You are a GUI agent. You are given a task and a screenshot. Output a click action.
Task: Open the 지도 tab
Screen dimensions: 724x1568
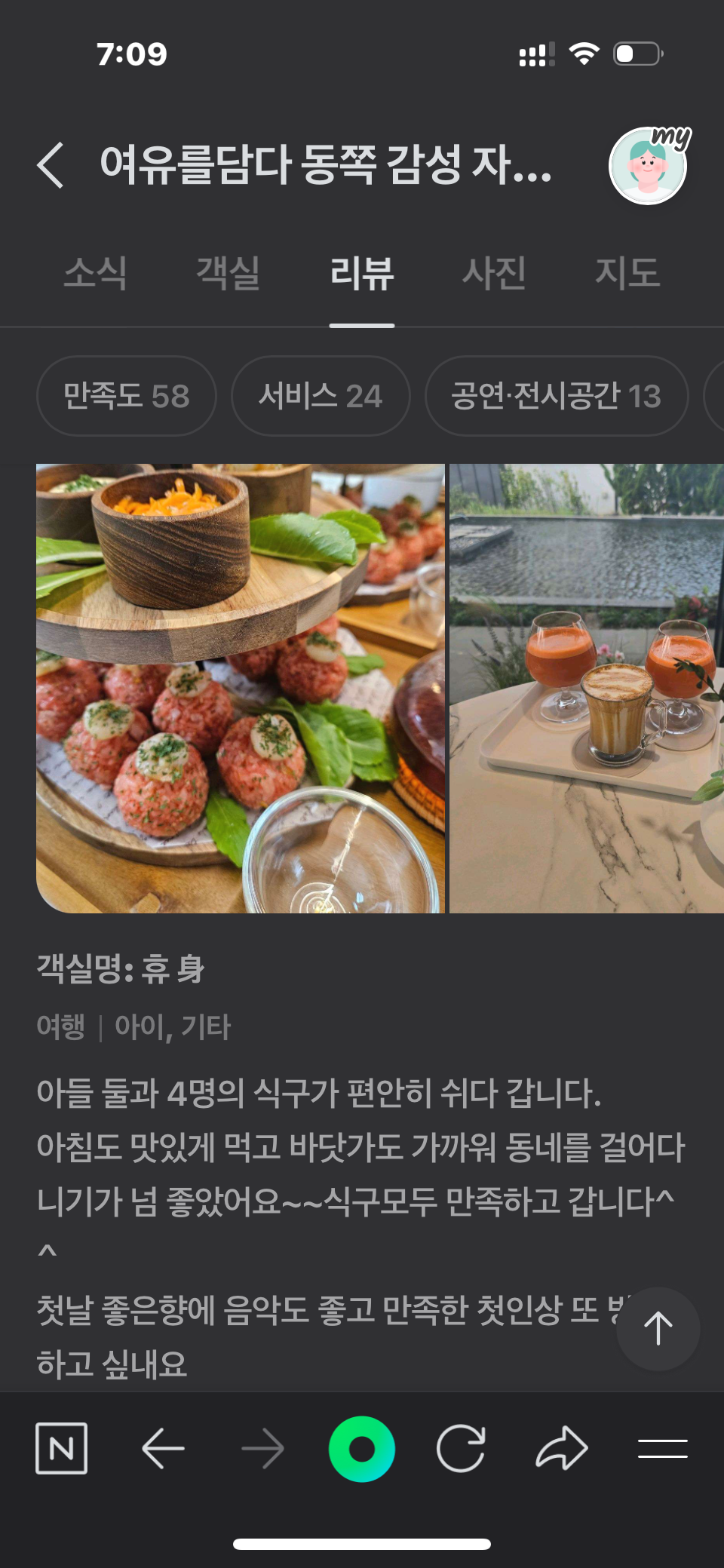point(627,273)
